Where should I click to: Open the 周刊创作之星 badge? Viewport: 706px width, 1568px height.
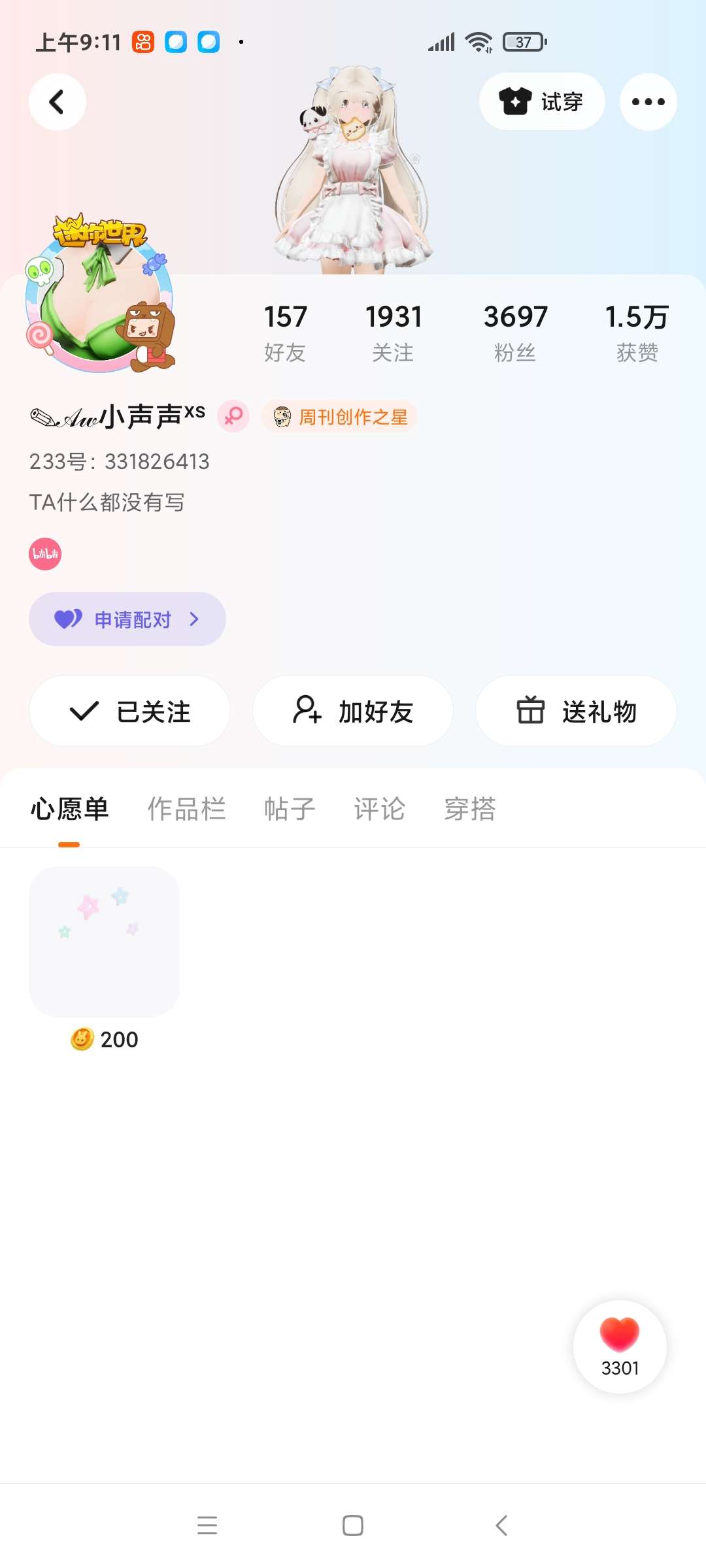coord(340,417)
